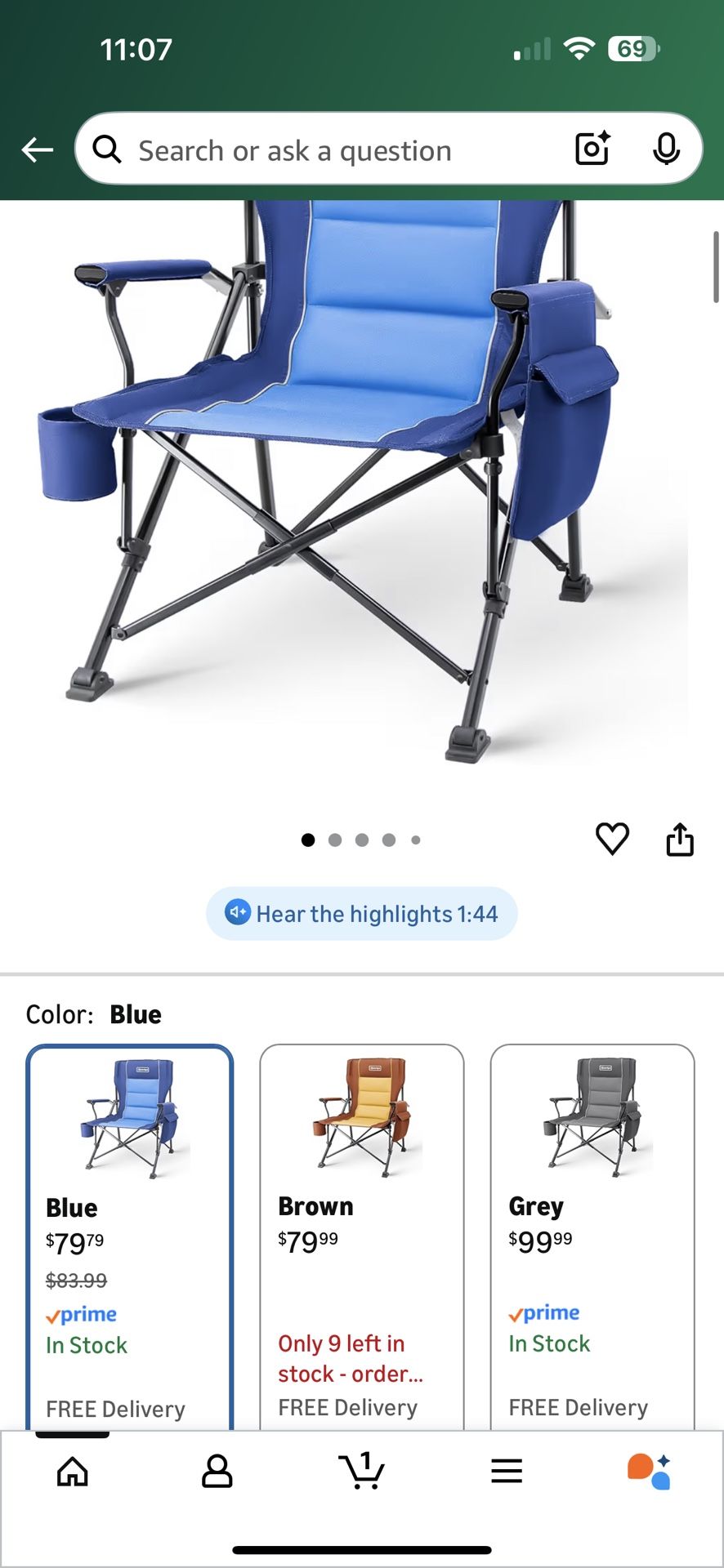Screen dimensions: 724x1568
Task: Open the Amazon home screen icon
Action: pyautogui.click(x=72, y=1472)
